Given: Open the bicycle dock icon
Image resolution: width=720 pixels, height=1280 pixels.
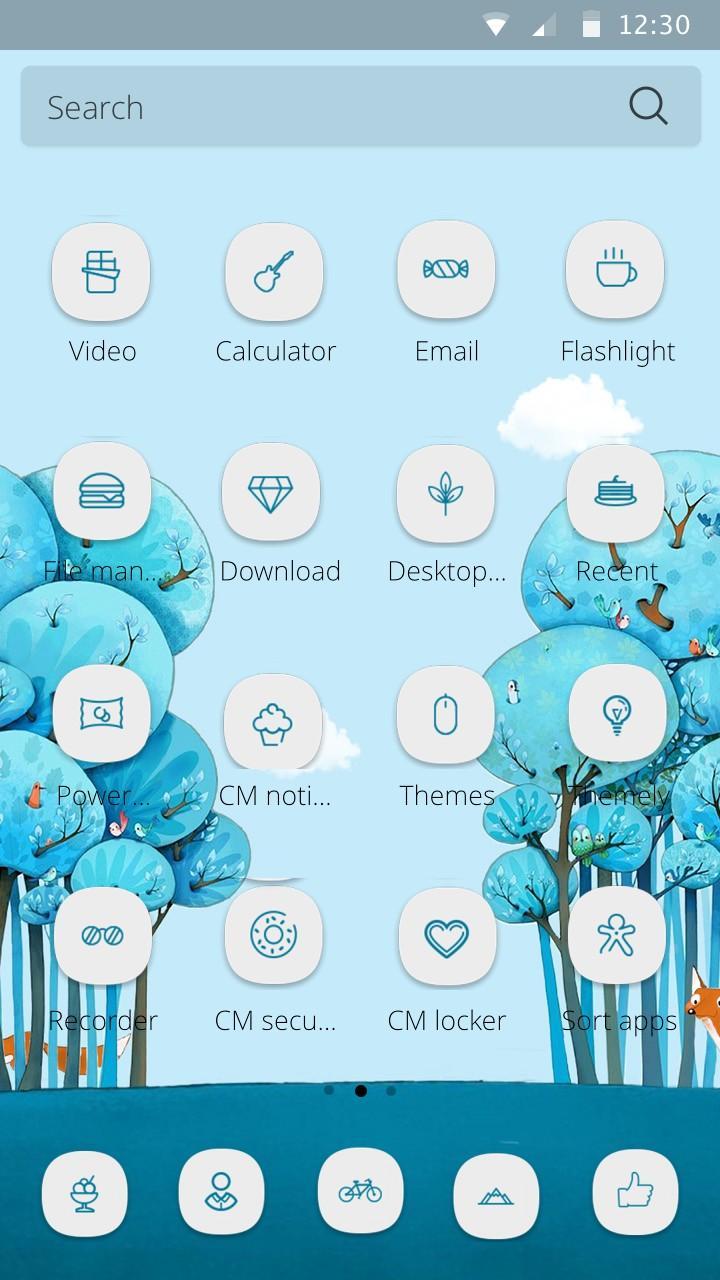Looking at the screenshot, I should coord(360,1191).
